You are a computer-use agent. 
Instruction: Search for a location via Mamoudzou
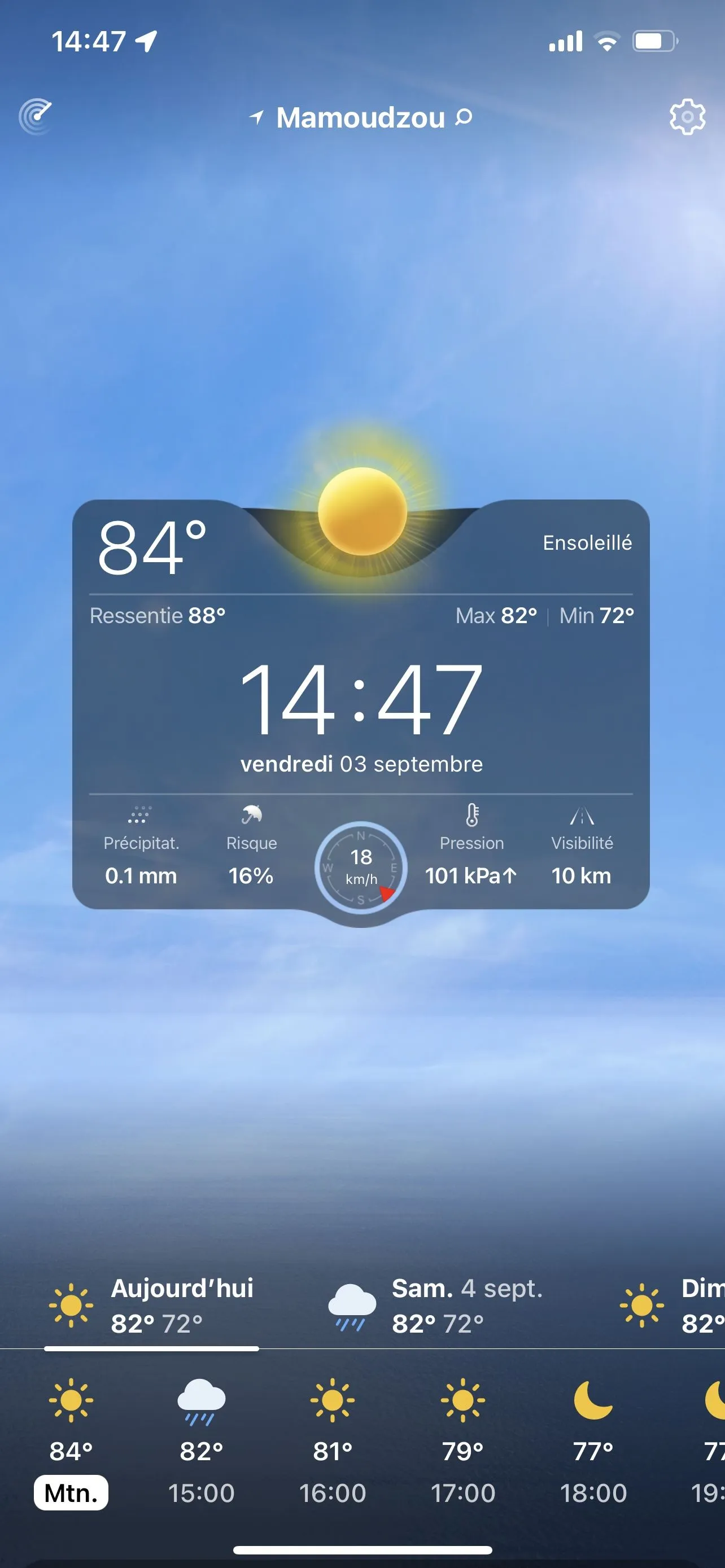pos(361,117)
